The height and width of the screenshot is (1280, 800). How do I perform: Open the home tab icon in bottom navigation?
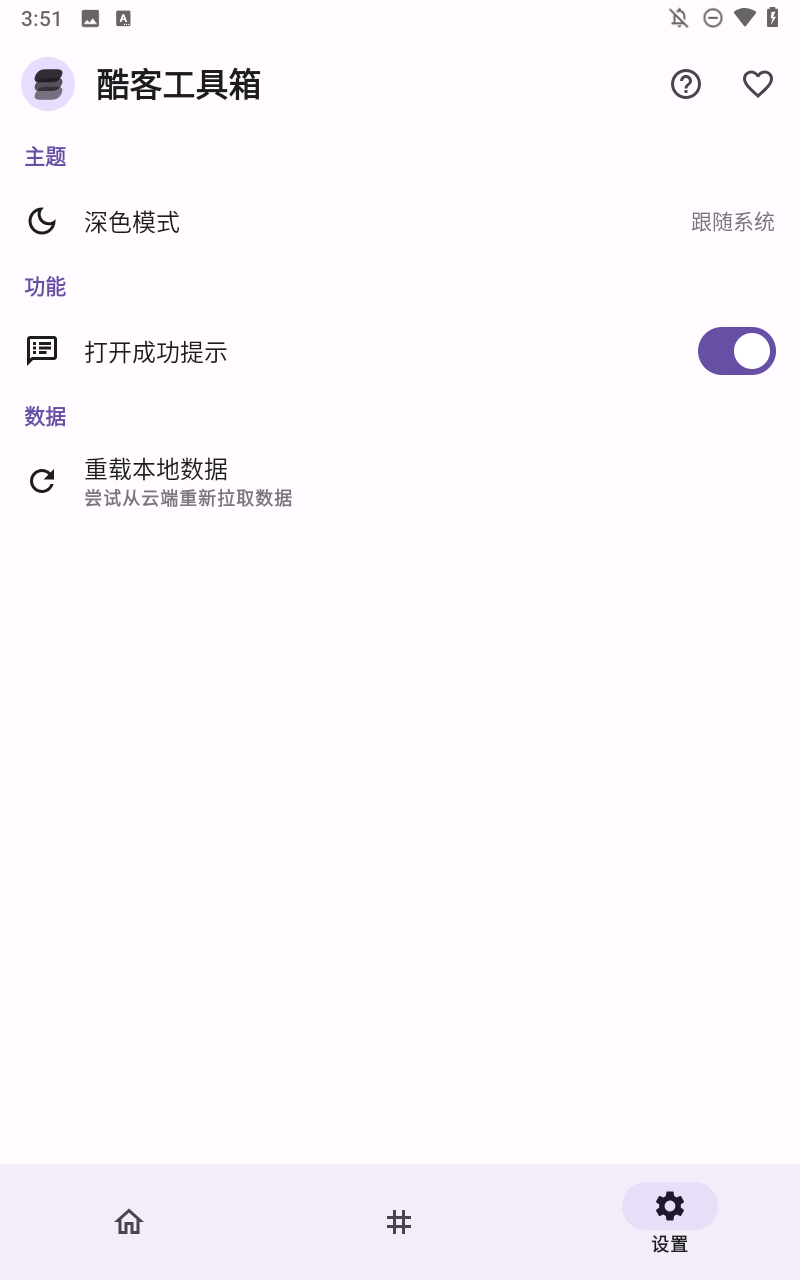(128, 1222)
